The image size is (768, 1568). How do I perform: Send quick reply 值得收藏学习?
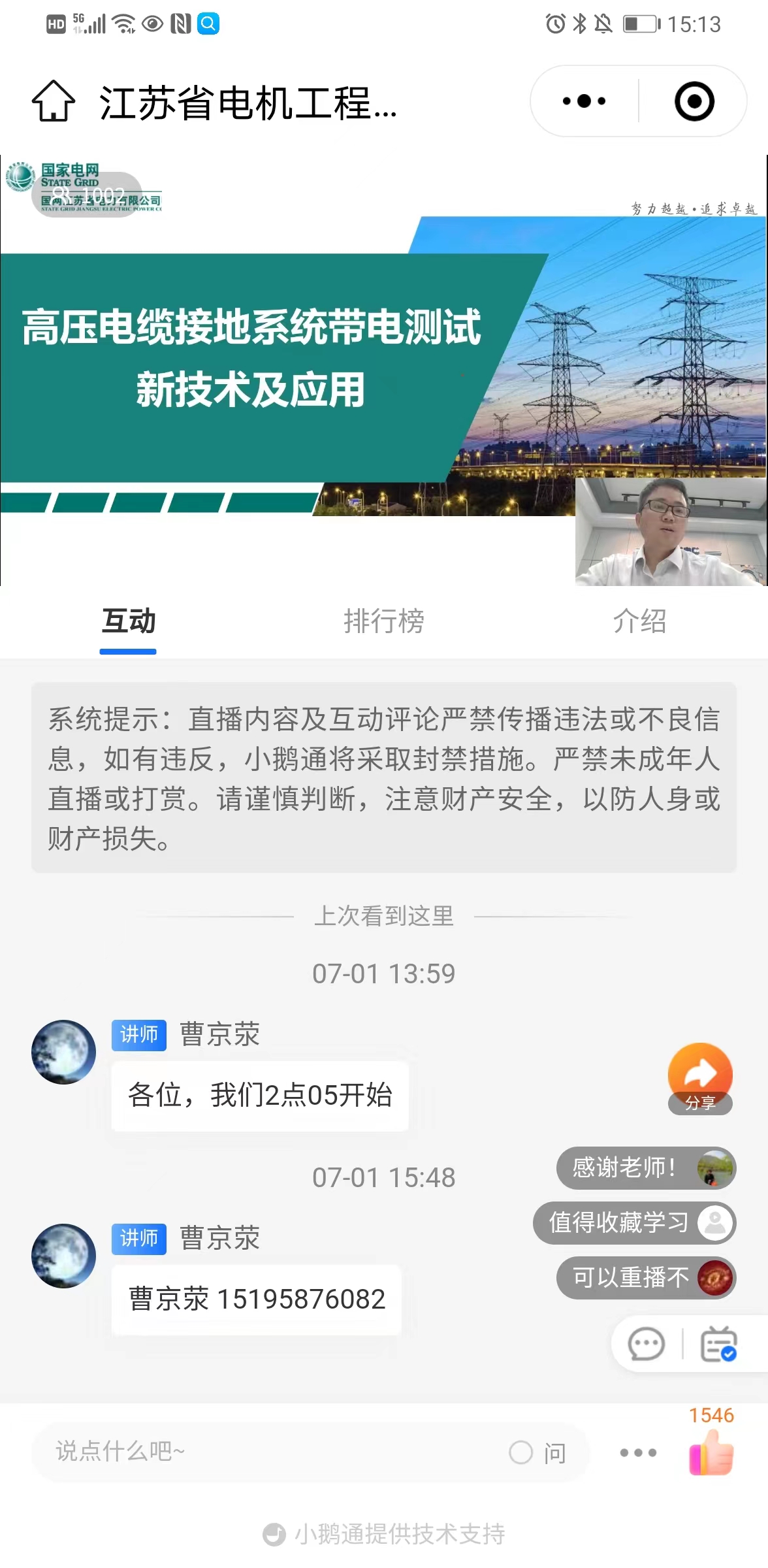[633, 1223]
